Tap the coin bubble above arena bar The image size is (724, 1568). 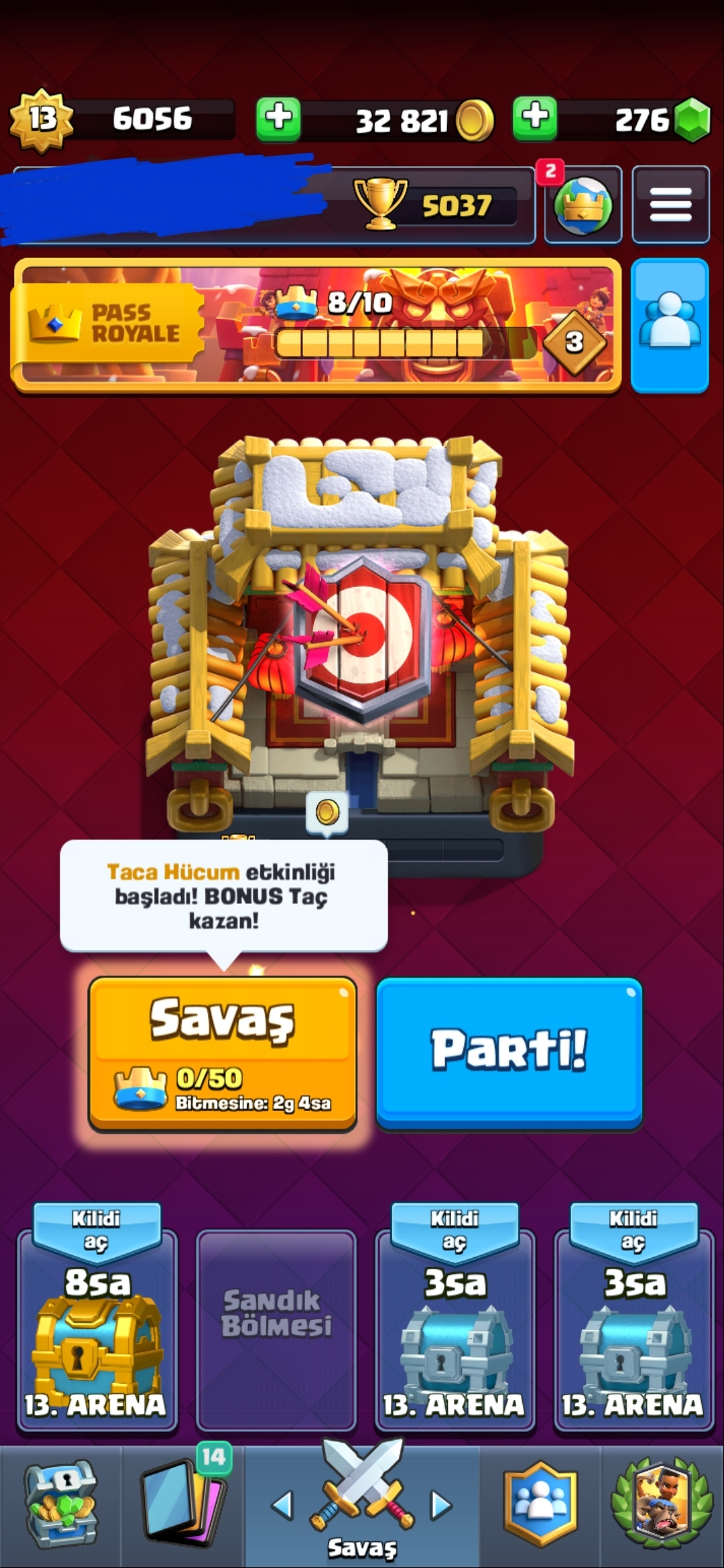(x=327, y=813)
